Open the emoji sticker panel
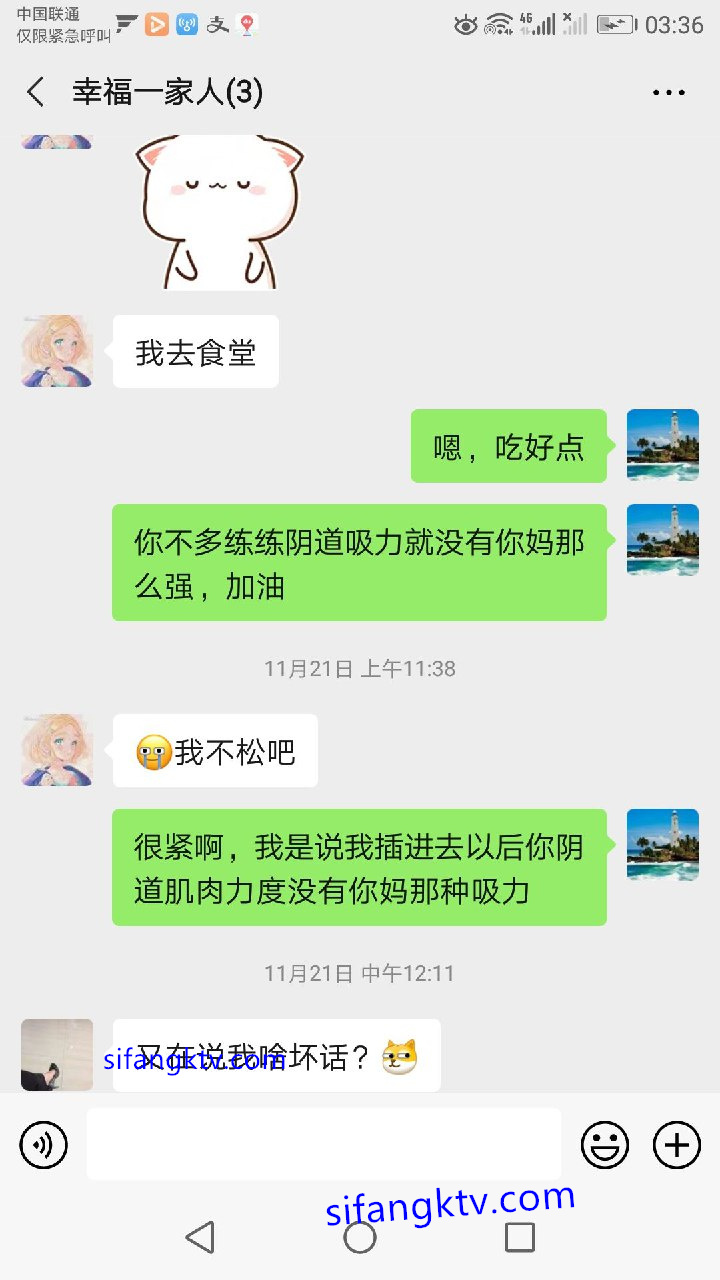 605,1145
